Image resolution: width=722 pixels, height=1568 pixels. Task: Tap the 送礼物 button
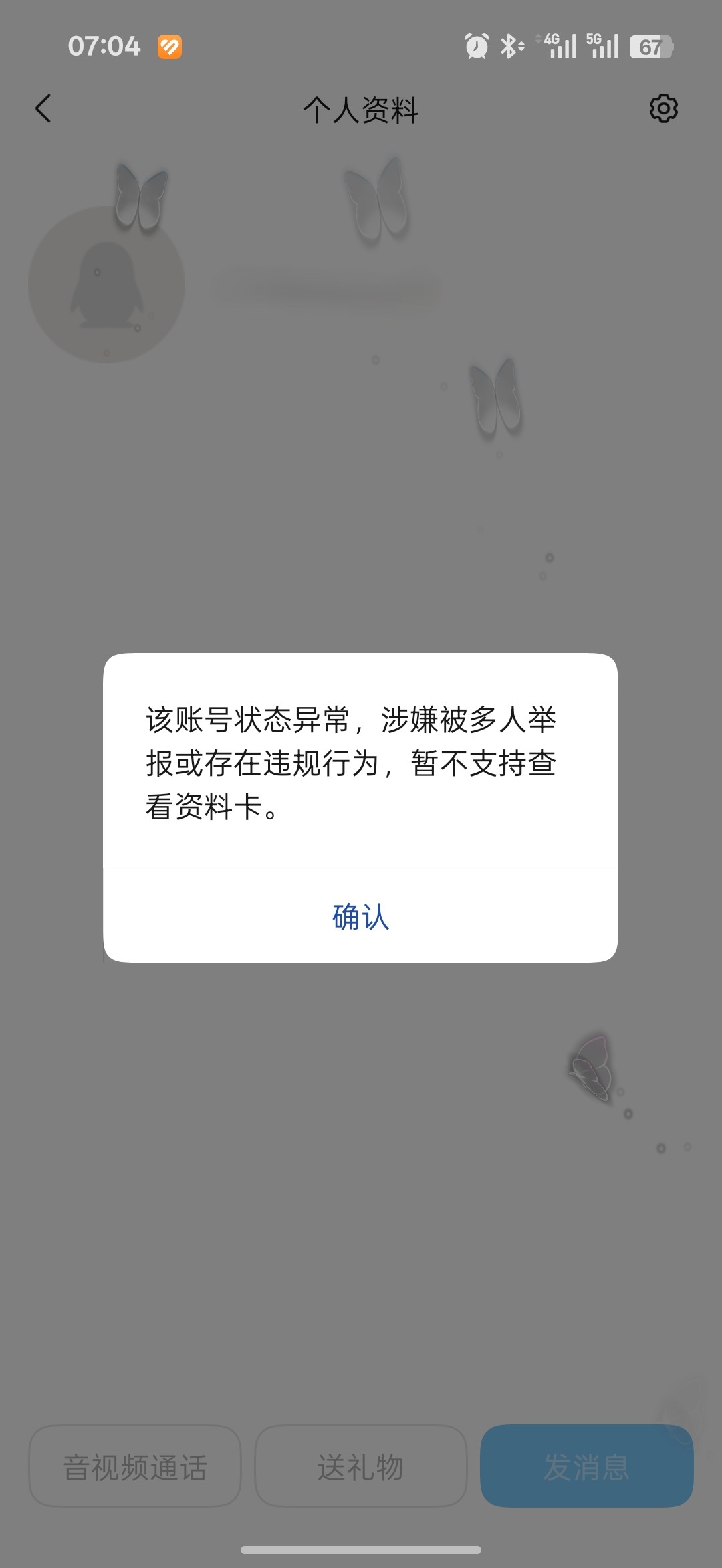click(360, 1466)
